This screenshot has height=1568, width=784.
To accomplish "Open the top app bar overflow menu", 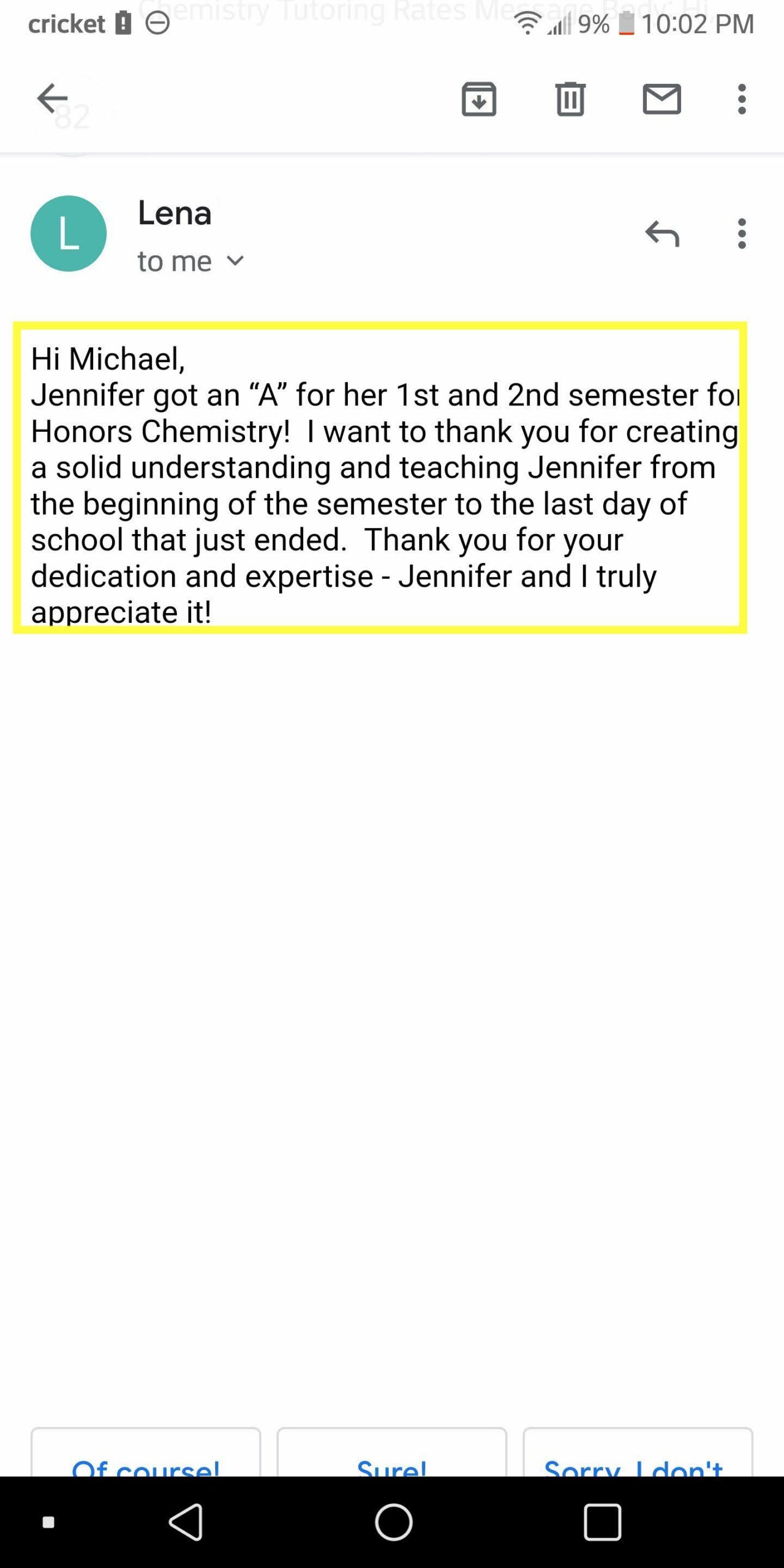I will (x=742, y=99).
